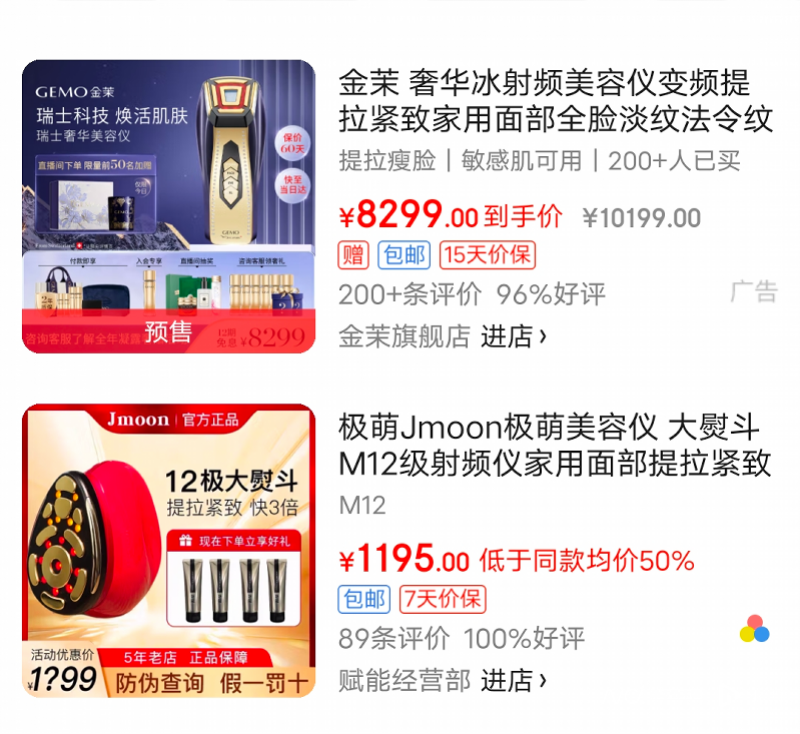Enter the 金茉旗舰店 store
Viewport: 800px width, 734px height.
513,337
